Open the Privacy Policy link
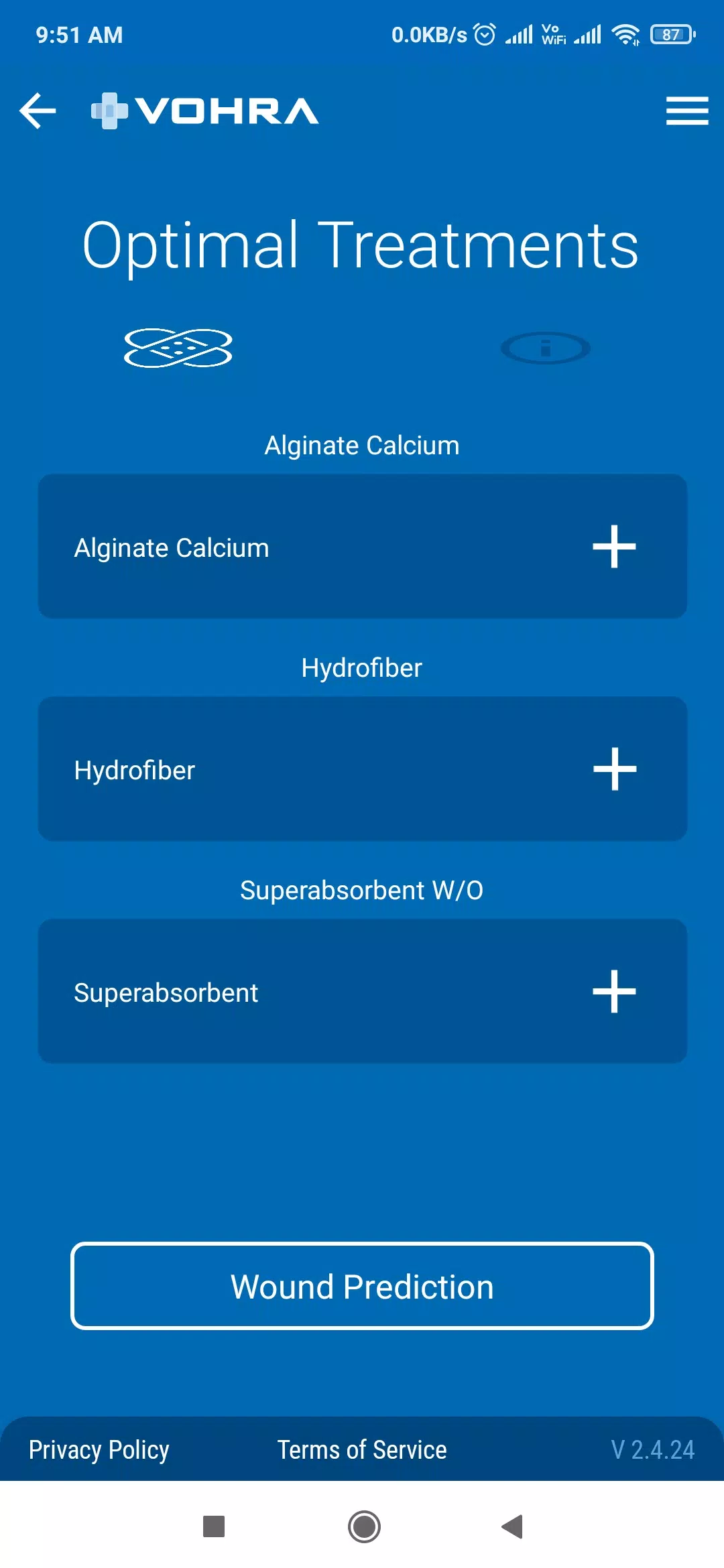The width and height of the screenshot is (724, 1568). click(x=99, y=1449)
